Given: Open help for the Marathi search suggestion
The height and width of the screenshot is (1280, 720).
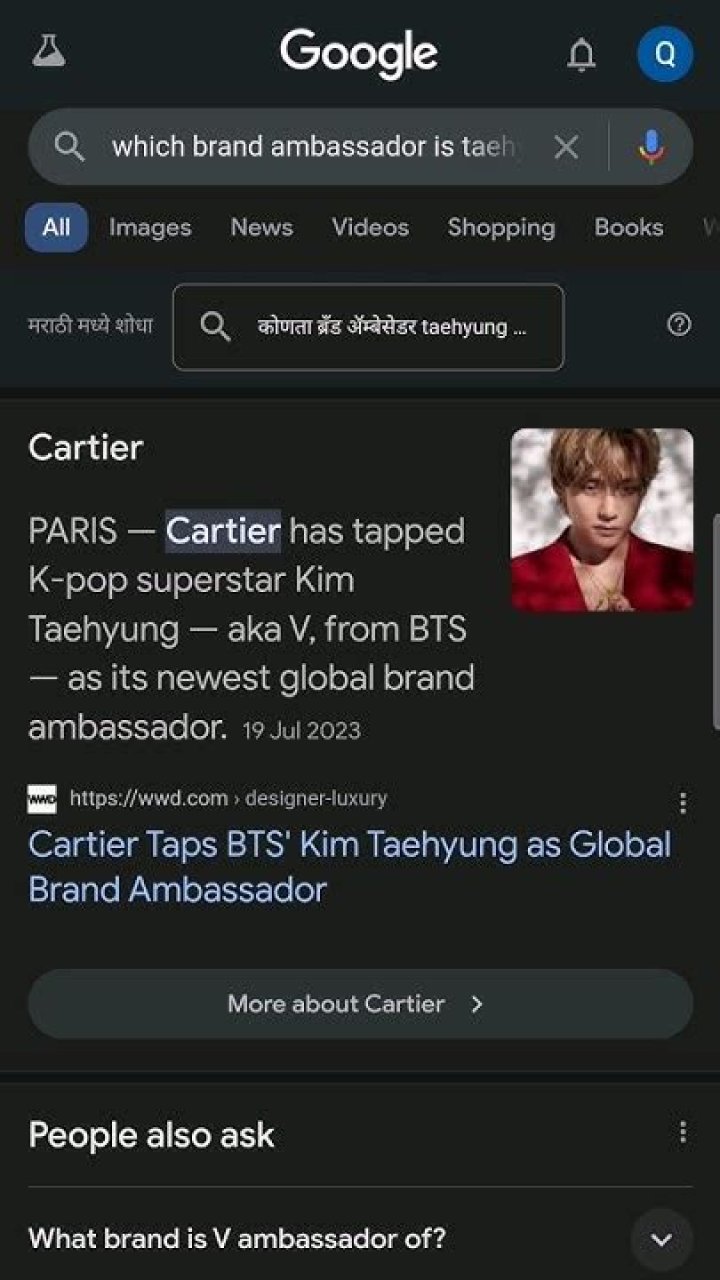Looking at the screenshot, I should (679, 325).
